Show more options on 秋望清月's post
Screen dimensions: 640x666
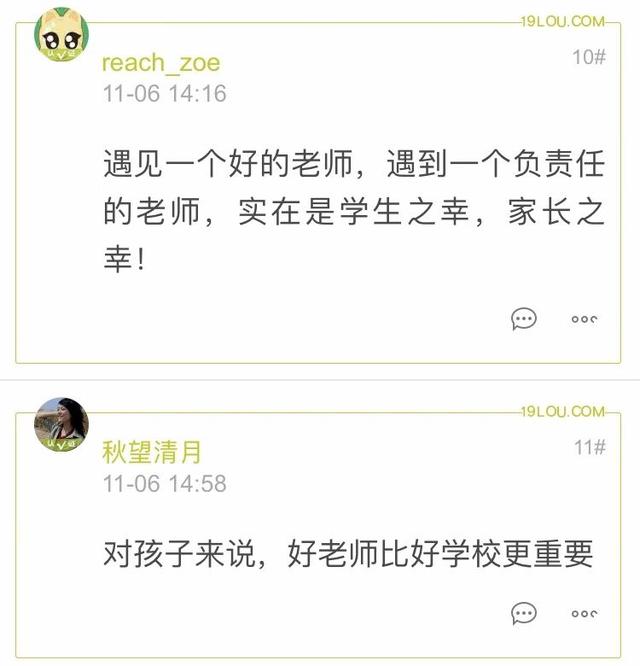(584, 613)
